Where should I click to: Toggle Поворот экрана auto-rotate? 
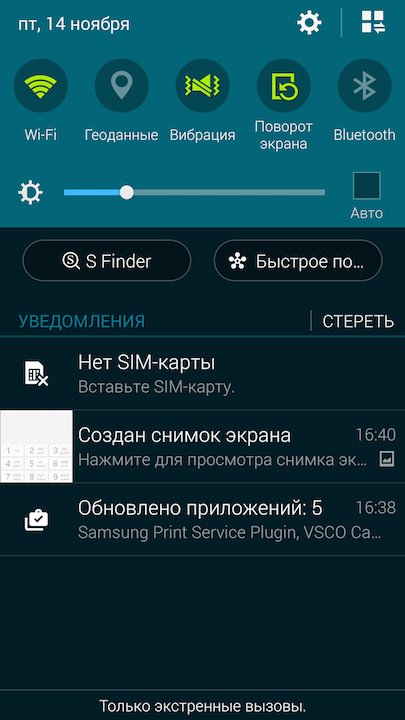pos(284,86)
